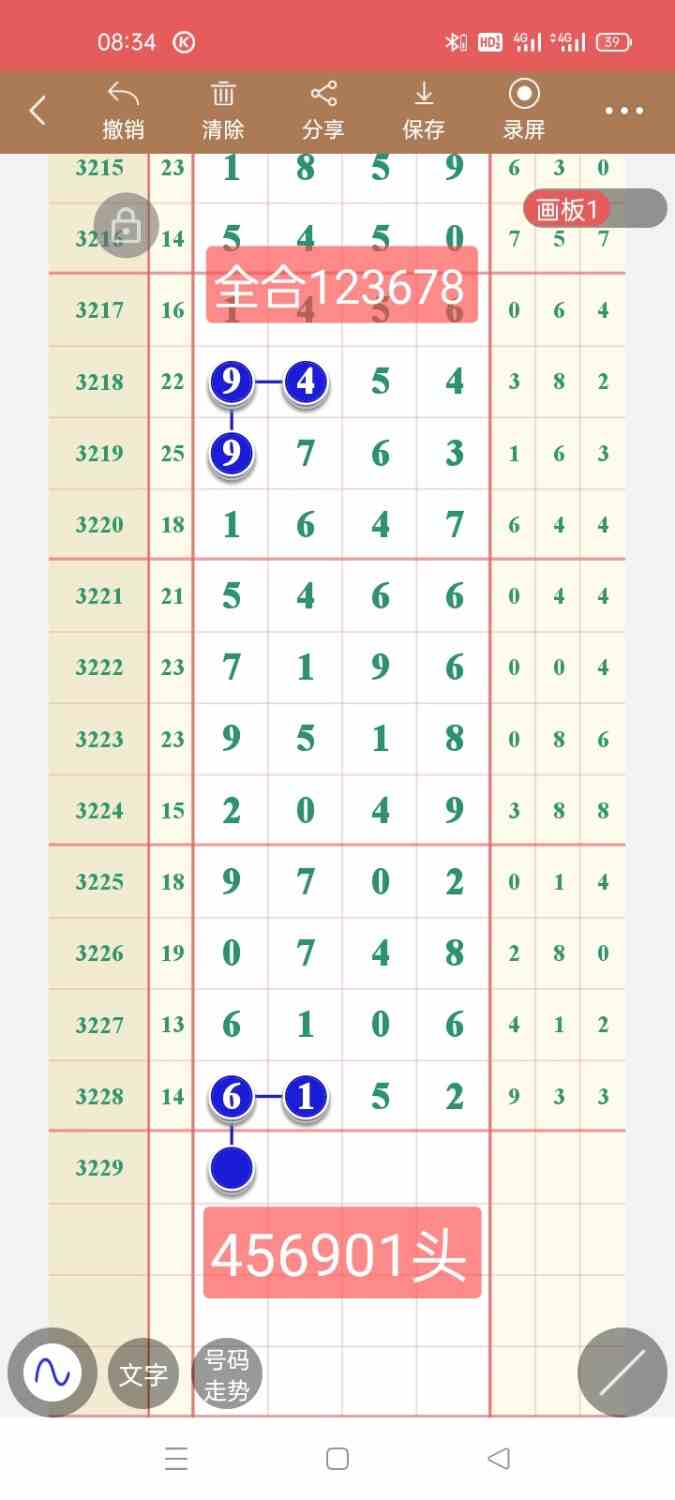
Task: Open recent apps from navigation bar
Action: [x=176, y=1459]
